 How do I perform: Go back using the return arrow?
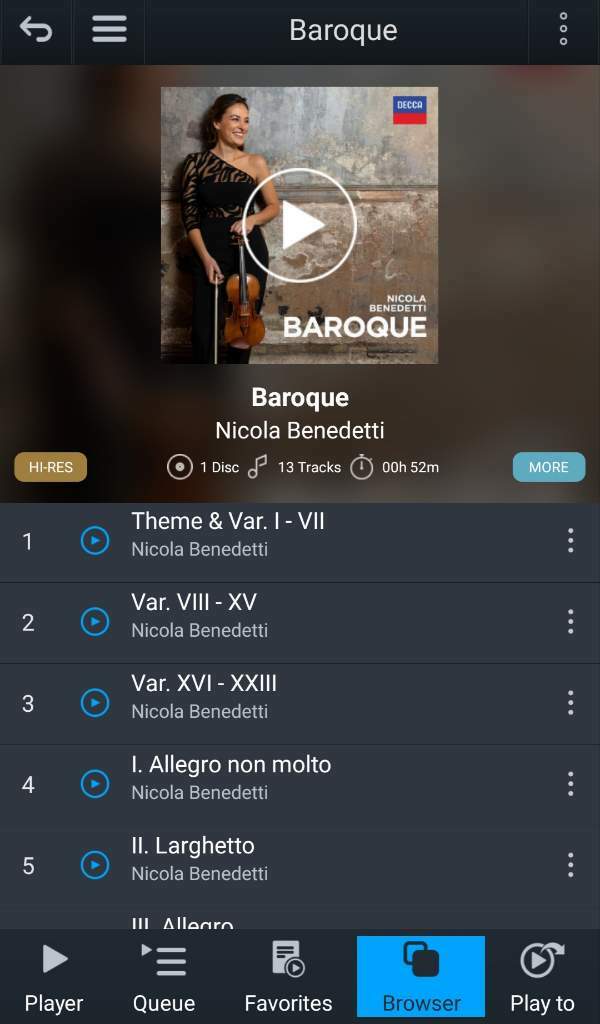pyautogui.click(x=35, y=30)
